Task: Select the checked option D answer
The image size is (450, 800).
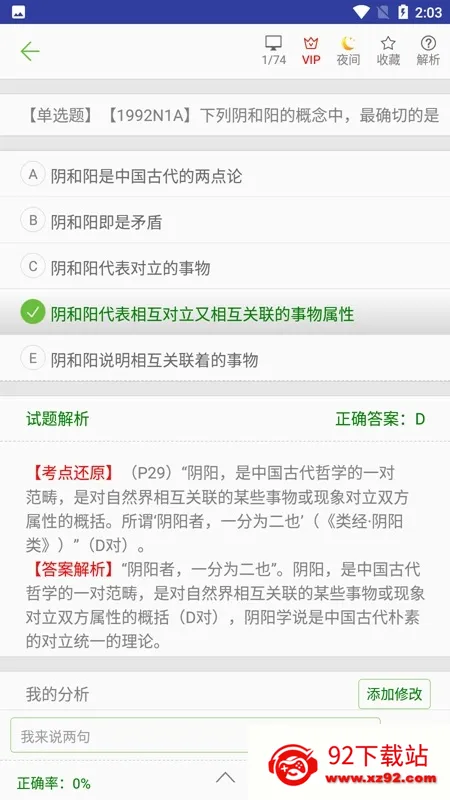Action: click(225, 313)
